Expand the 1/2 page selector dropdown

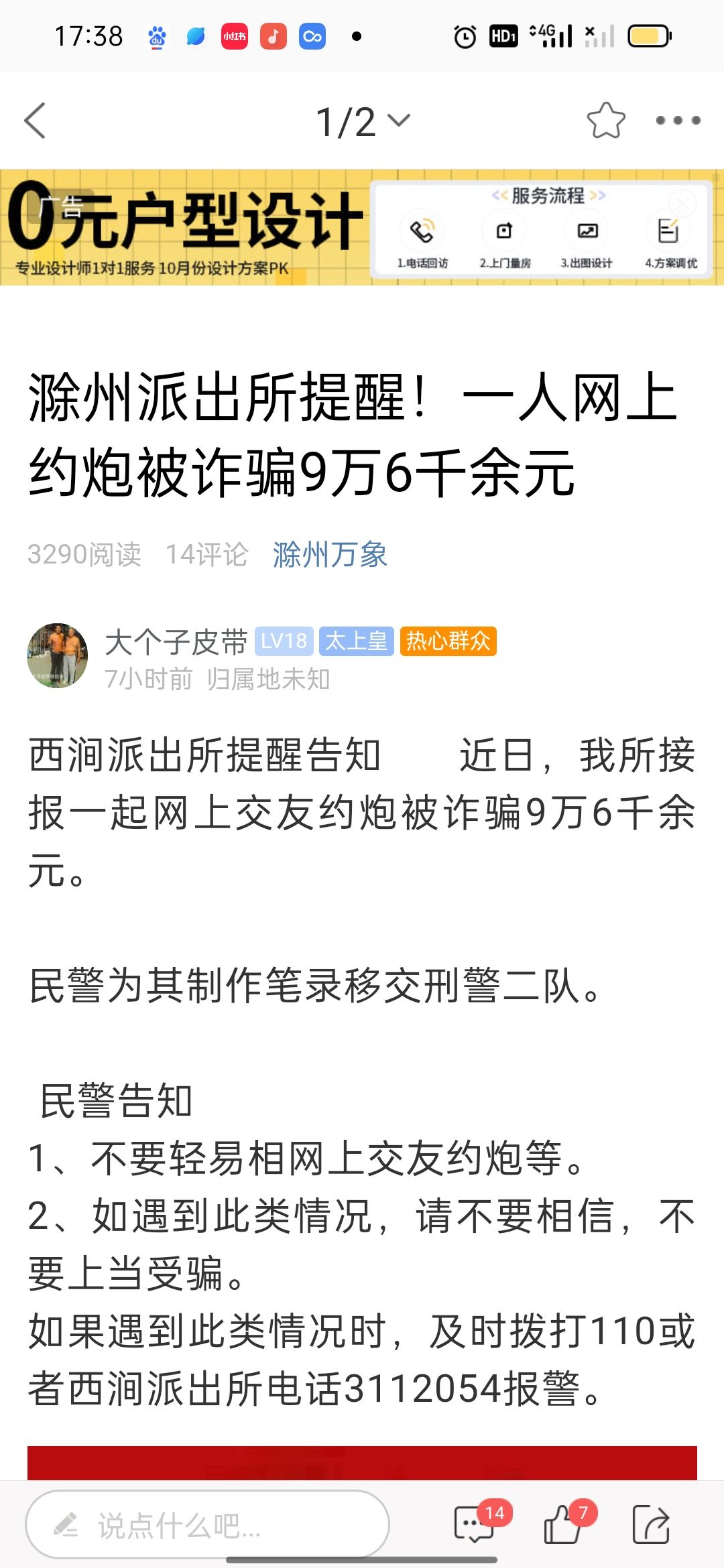click(363, 121)
